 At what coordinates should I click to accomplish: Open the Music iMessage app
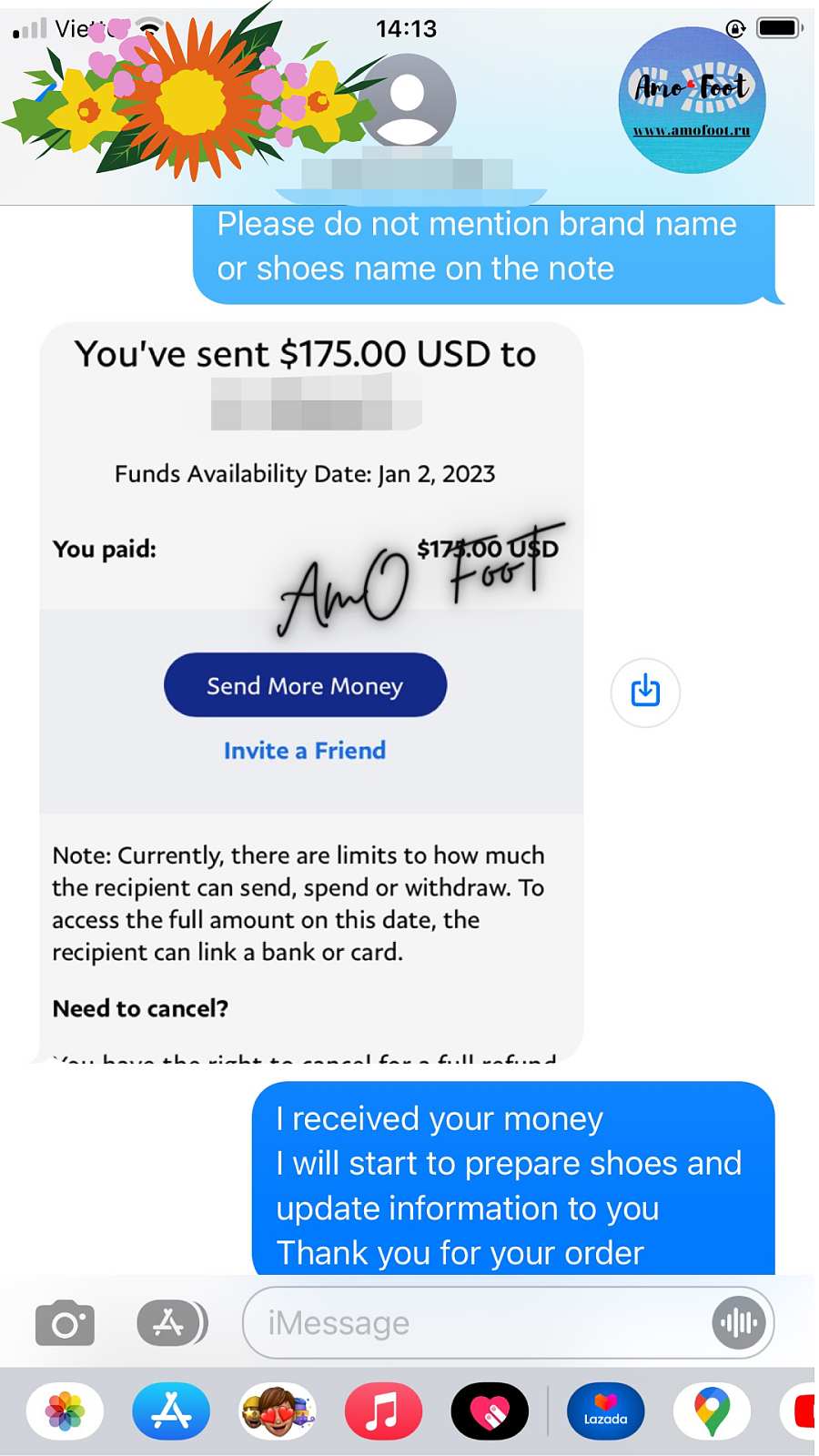383,1411
